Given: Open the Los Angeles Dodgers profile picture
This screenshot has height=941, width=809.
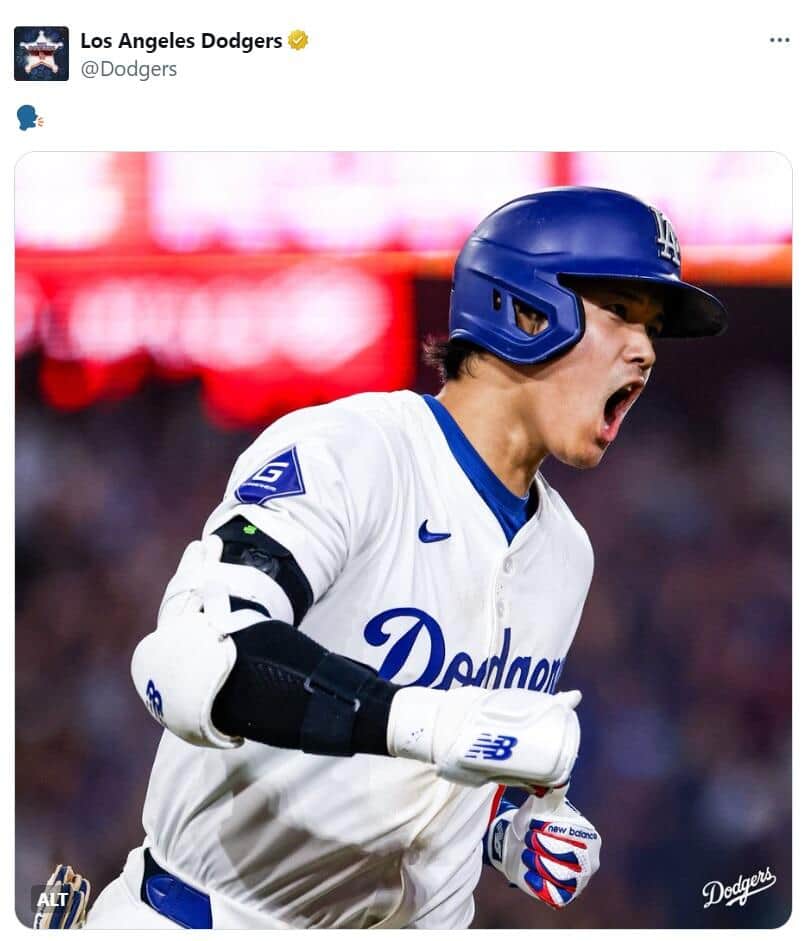Looking at the screenshot, I should (x=41, y=54).
